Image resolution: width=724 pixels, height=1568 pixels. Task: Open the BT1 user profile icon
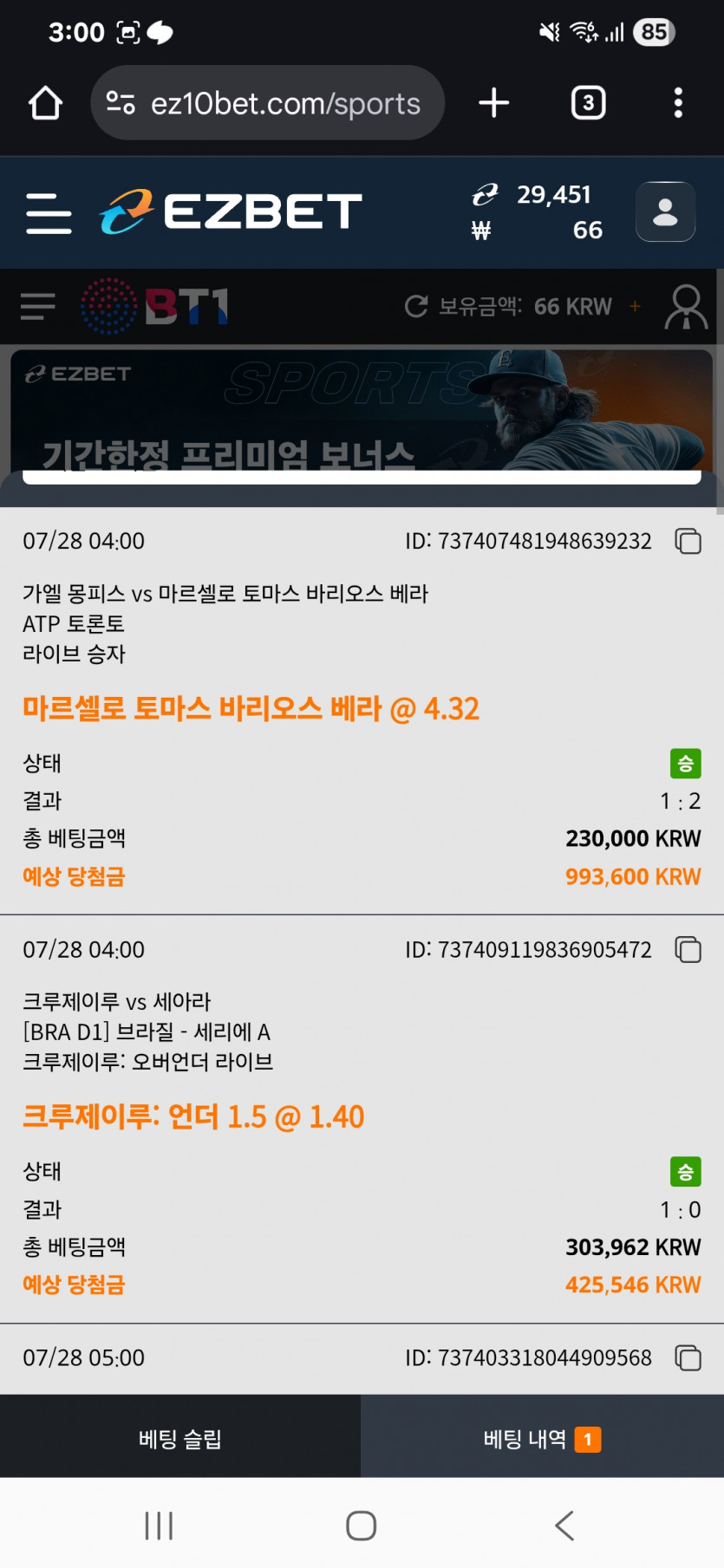[686, 307]
